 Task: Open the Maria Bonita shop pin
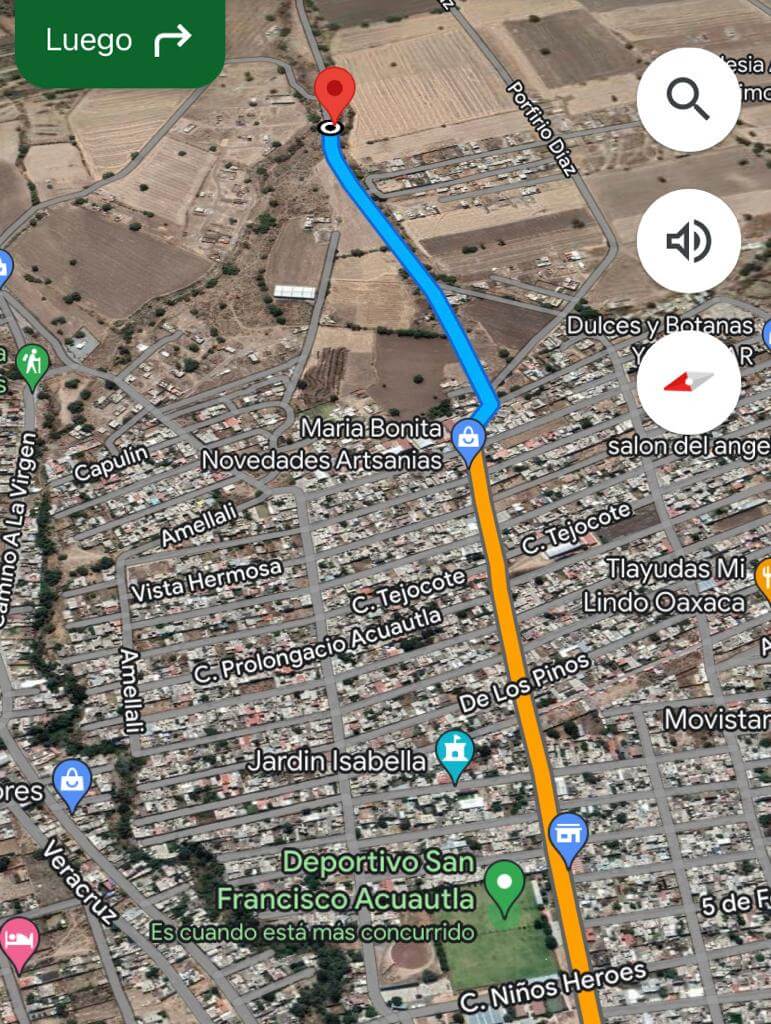click(468, 439)
